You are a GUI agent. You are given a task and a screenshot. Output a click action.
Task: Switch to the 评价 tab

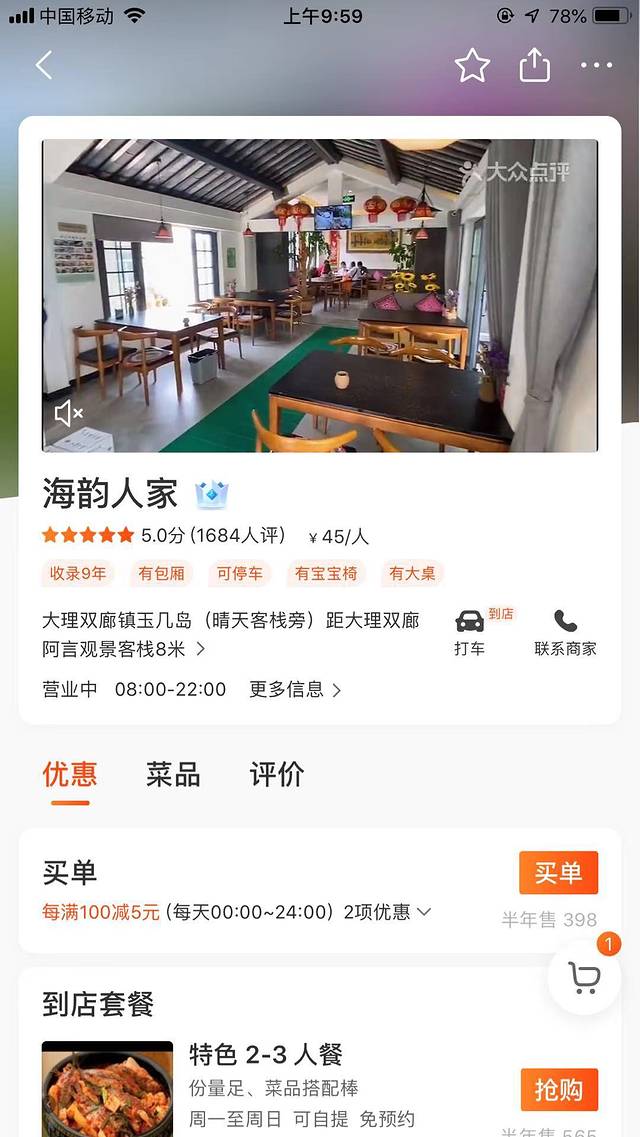tap(276, 775)
